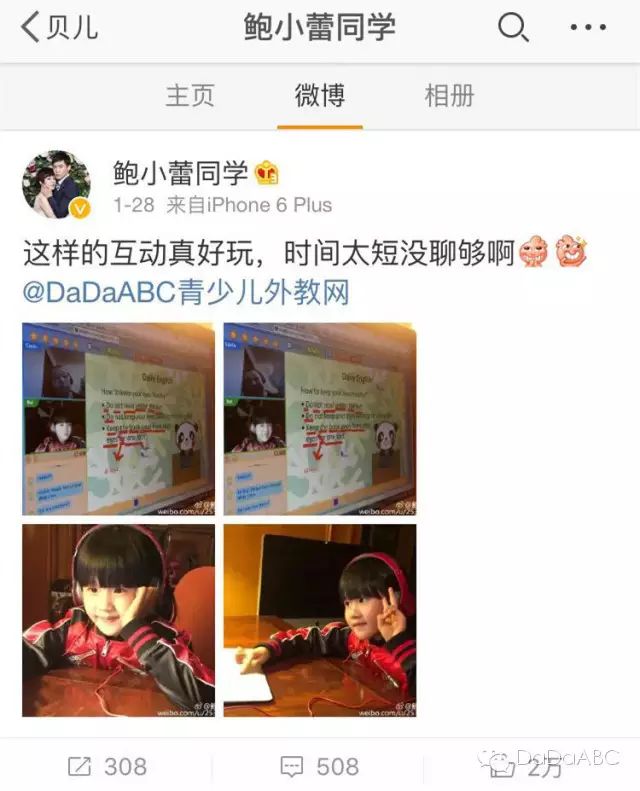Viewport: 640px width, 791px height.
Task: Tap the @DaDaABC青少儿外教网 mention link
Action: pos(186,293)
